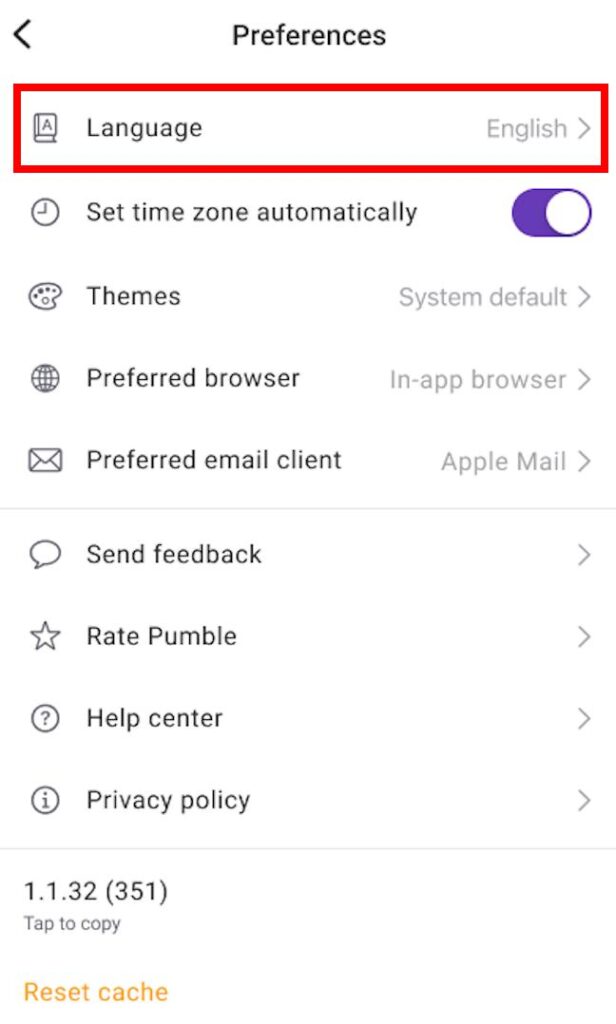Image resolution: width=616 pixels, height=1024 pixels.
Task: Toggle Set time zone automatically
Action: pyautogui.click(x=550, y=213)
